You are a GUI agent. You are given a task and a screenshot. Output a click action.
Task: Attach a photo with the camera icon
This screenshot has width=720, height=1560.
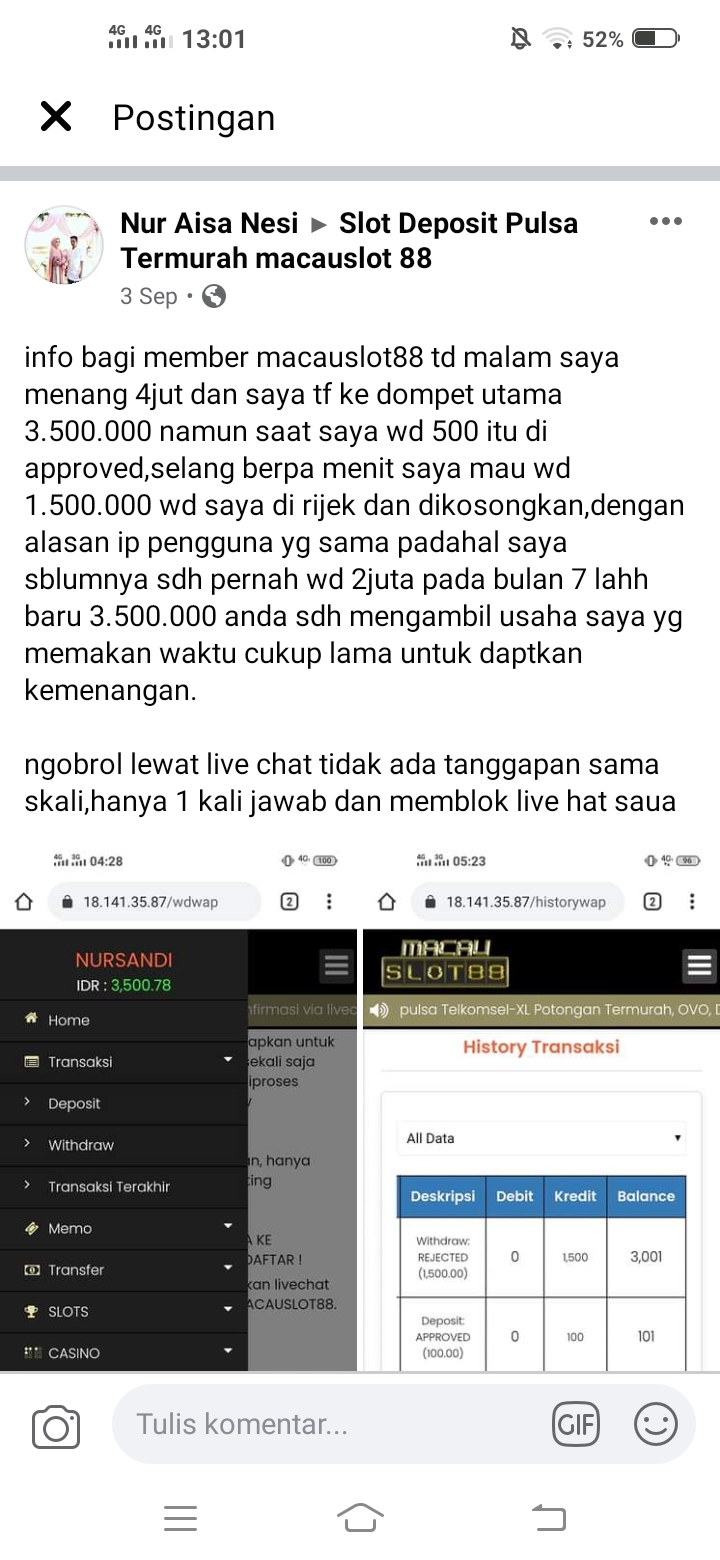[x=56, y=1426]
